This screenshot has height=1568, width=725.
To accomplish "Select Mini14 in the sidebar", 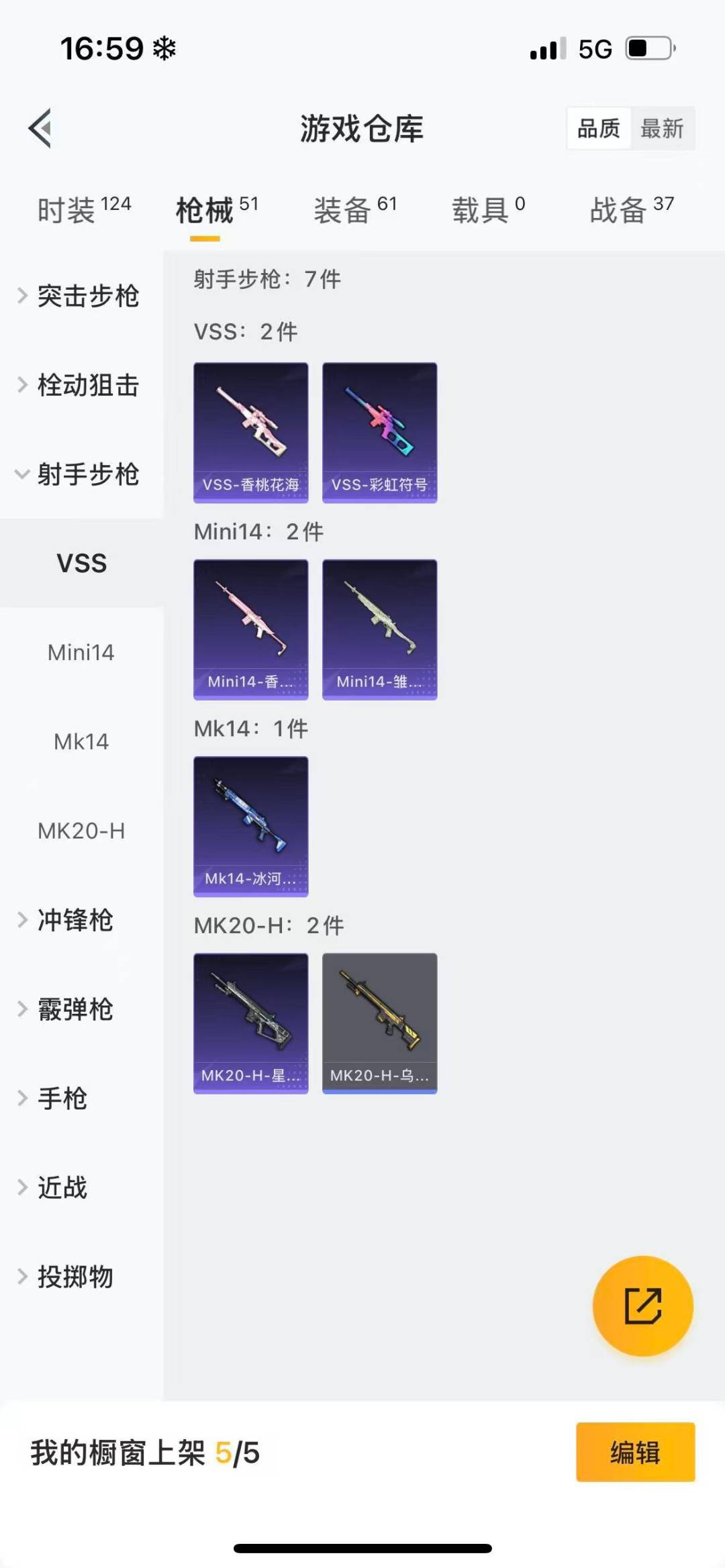I will pyautogui.click(x=81, y=652).
